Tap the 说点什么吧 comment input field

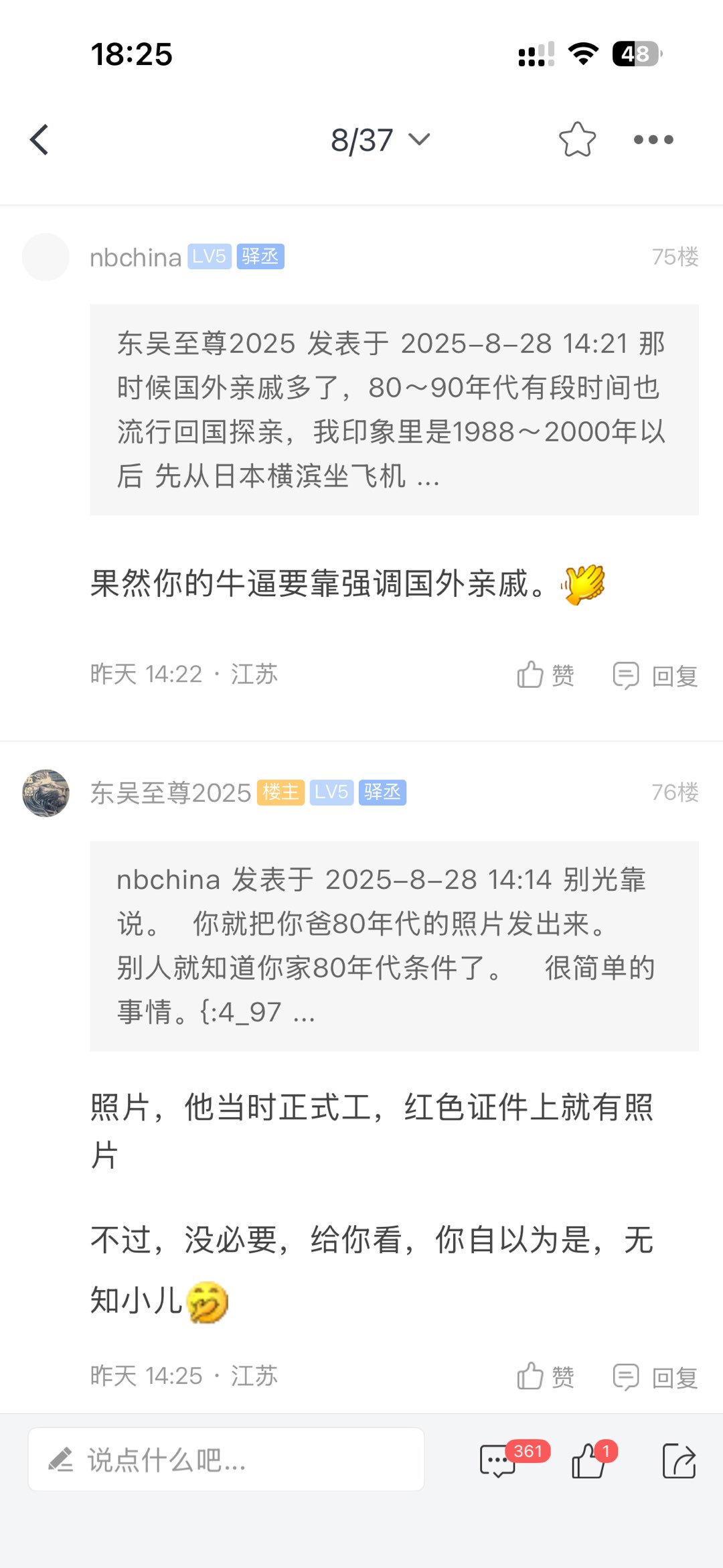[226, 1459]
